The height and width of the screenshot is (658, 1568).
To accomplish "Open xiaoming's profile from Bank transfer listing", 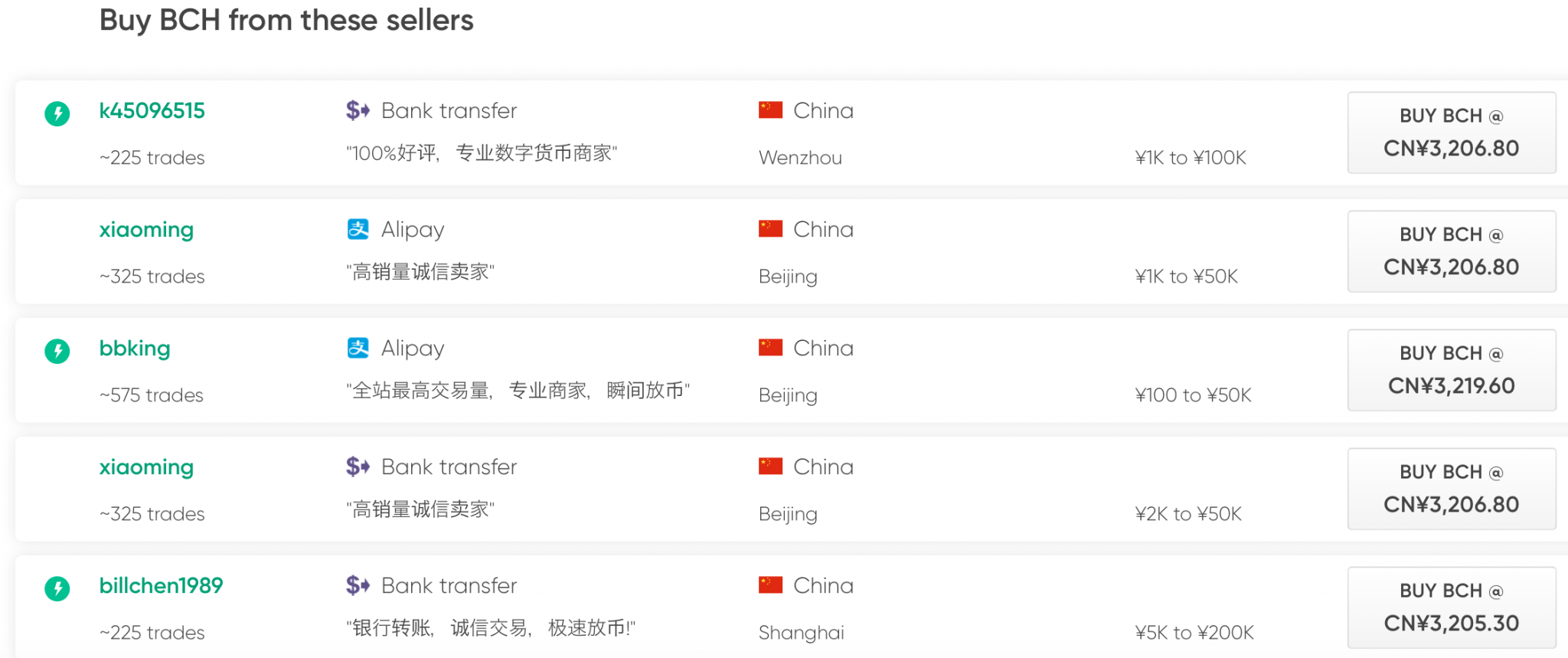I will [x=146, y=467].
